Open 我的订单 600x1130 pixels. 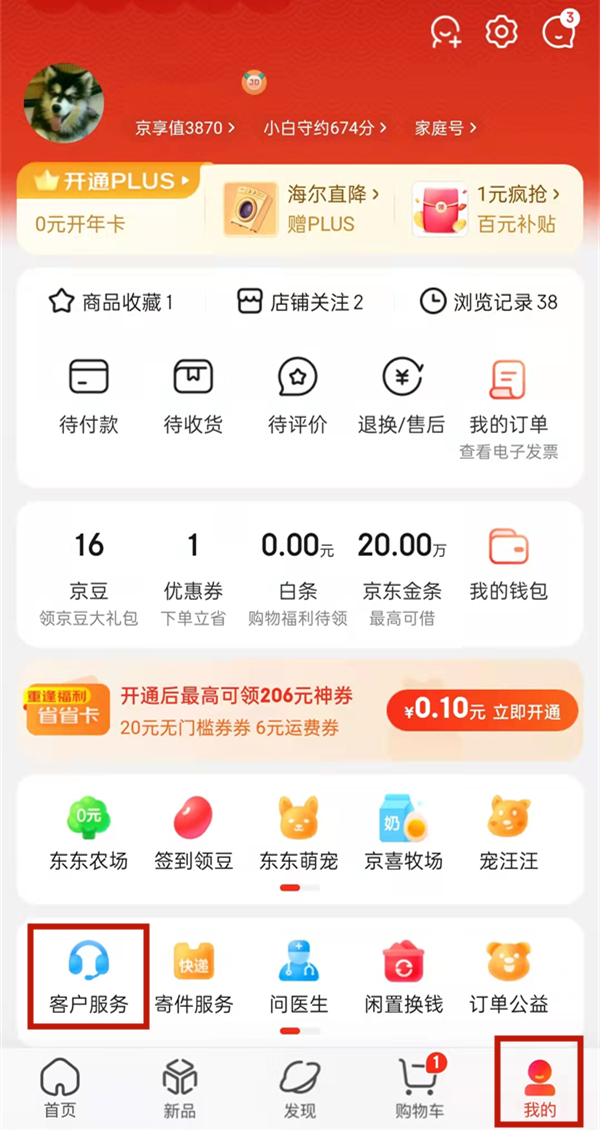coord(508,397)
